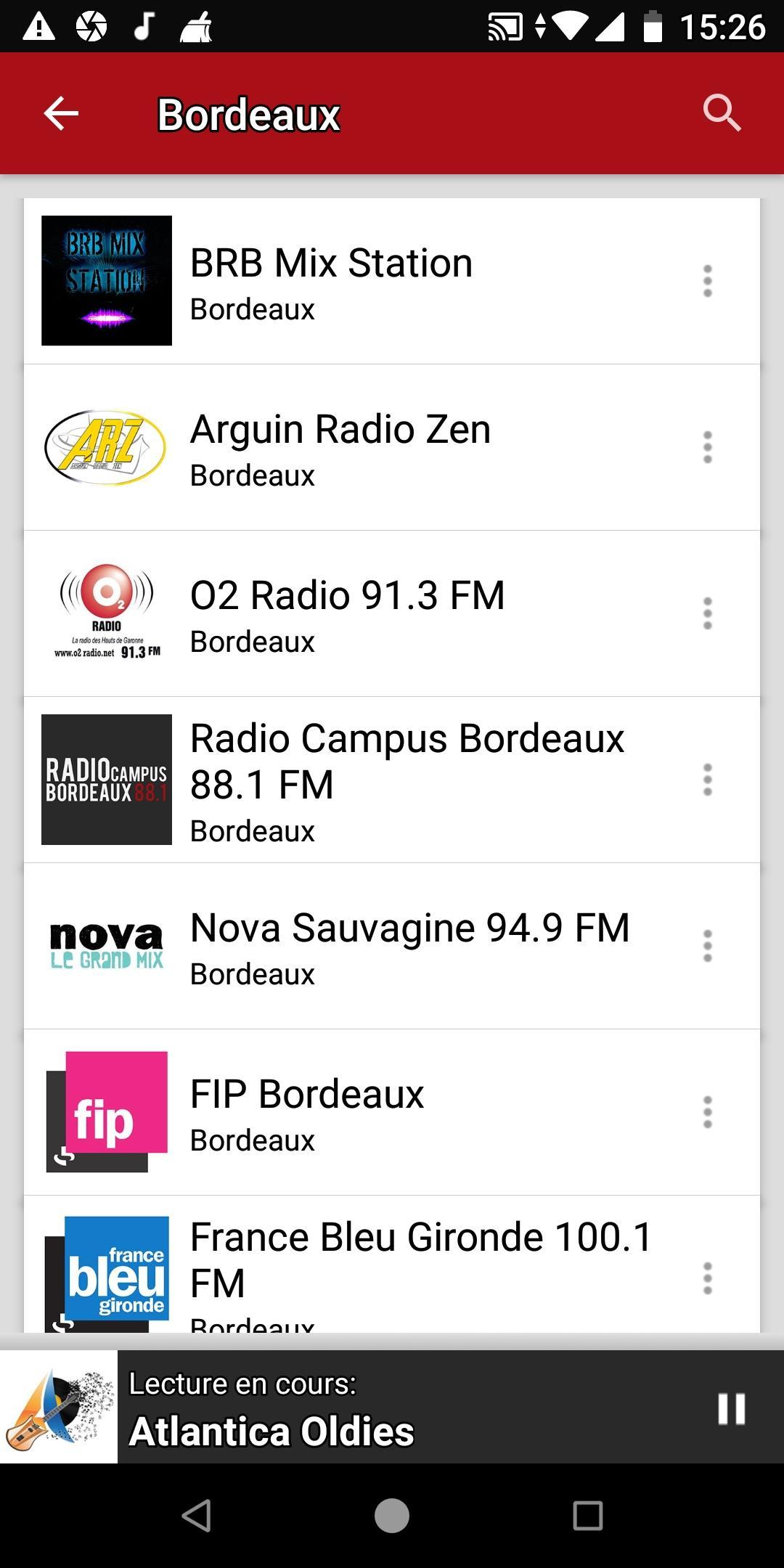Image resolution: width=784 pixels, height=1568 pixels.
Task: Pause the Atlantica Oldies playback
Action: 731,1409
